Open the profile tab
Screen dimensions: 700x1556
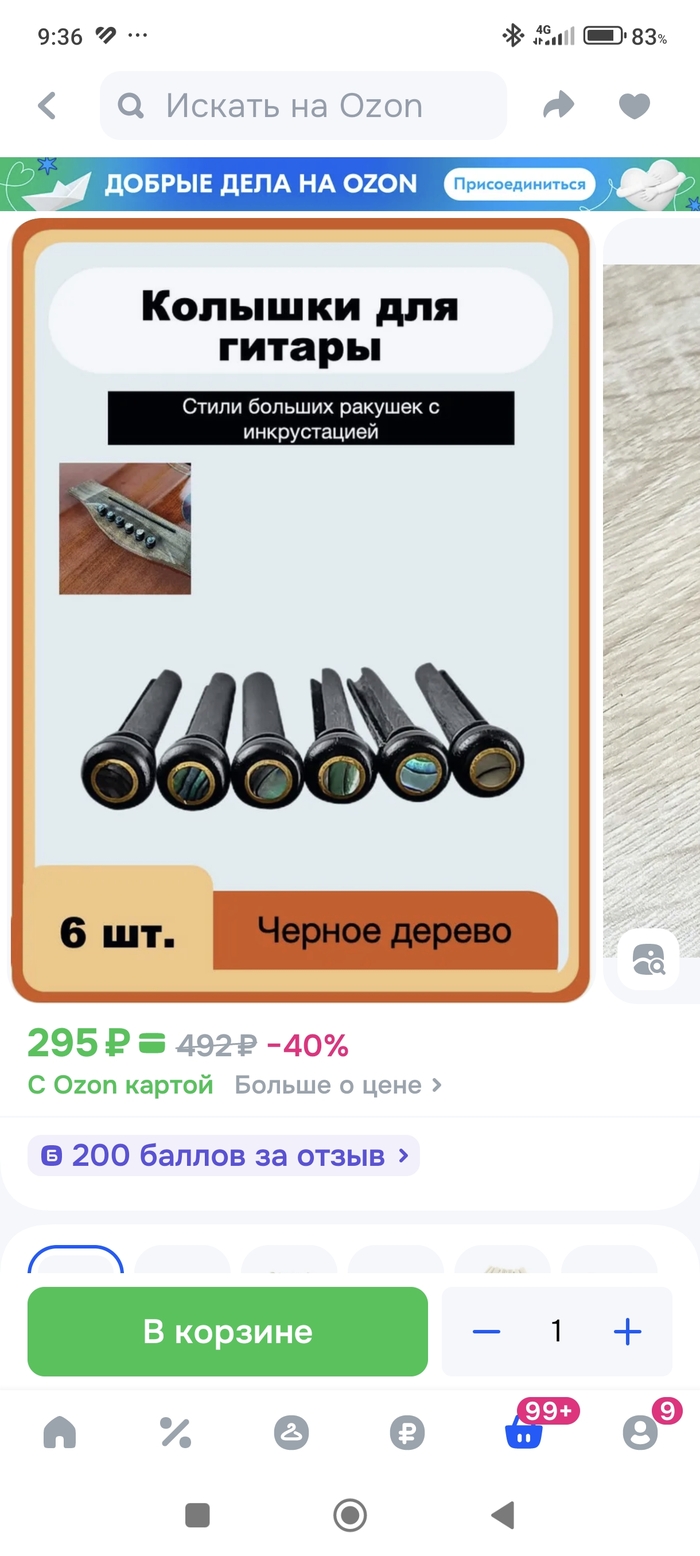[x=640, y=1433]
